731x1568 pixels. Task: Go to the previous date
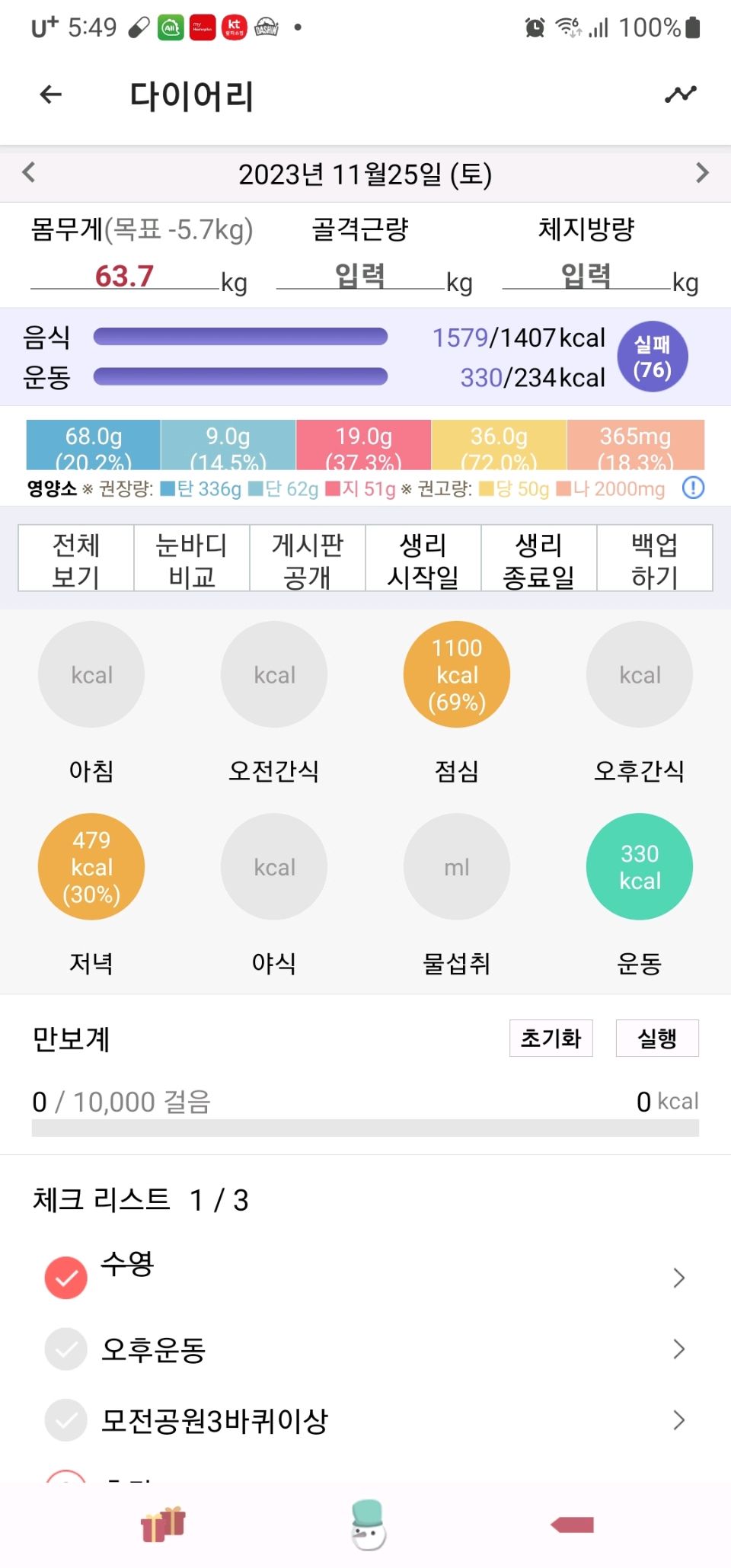pos(29,172)
